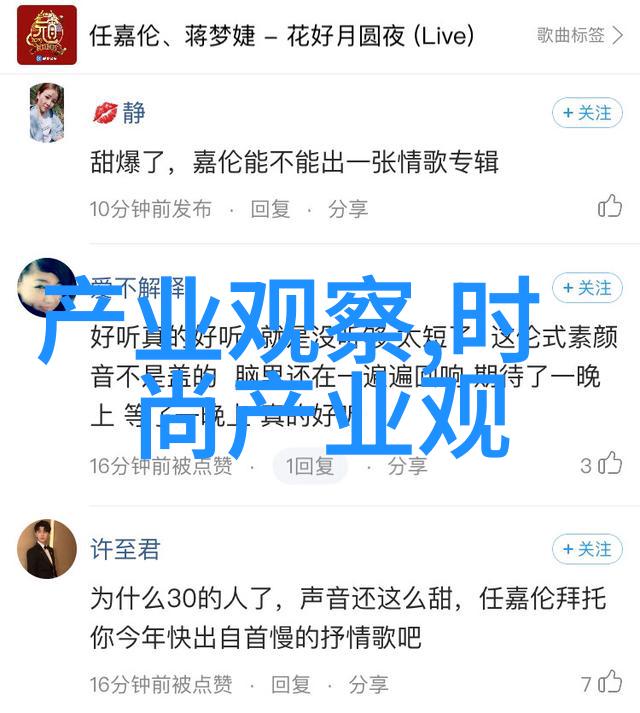Like the comment posted 16分钟前 with 3 likes
The height and width of the screenshot is (713, 640).
click(x=602, y=465)
